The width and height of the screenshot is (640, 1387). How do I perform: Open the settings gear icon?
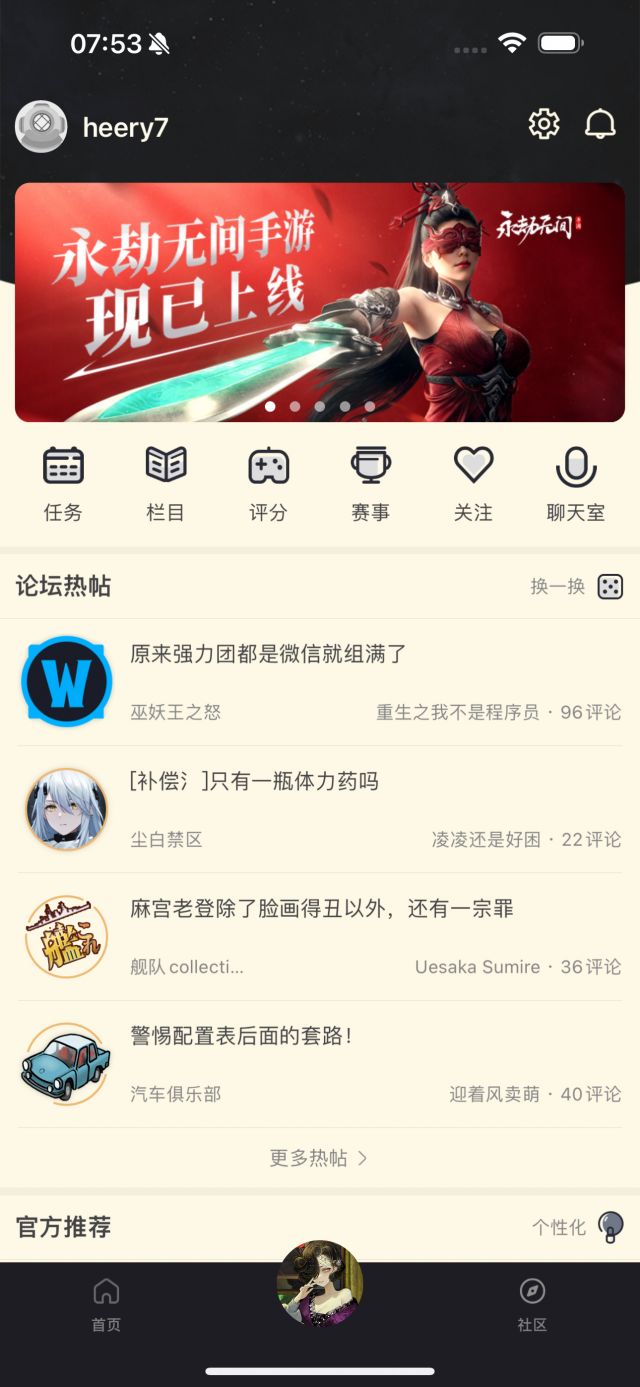[x=544, y=125]
